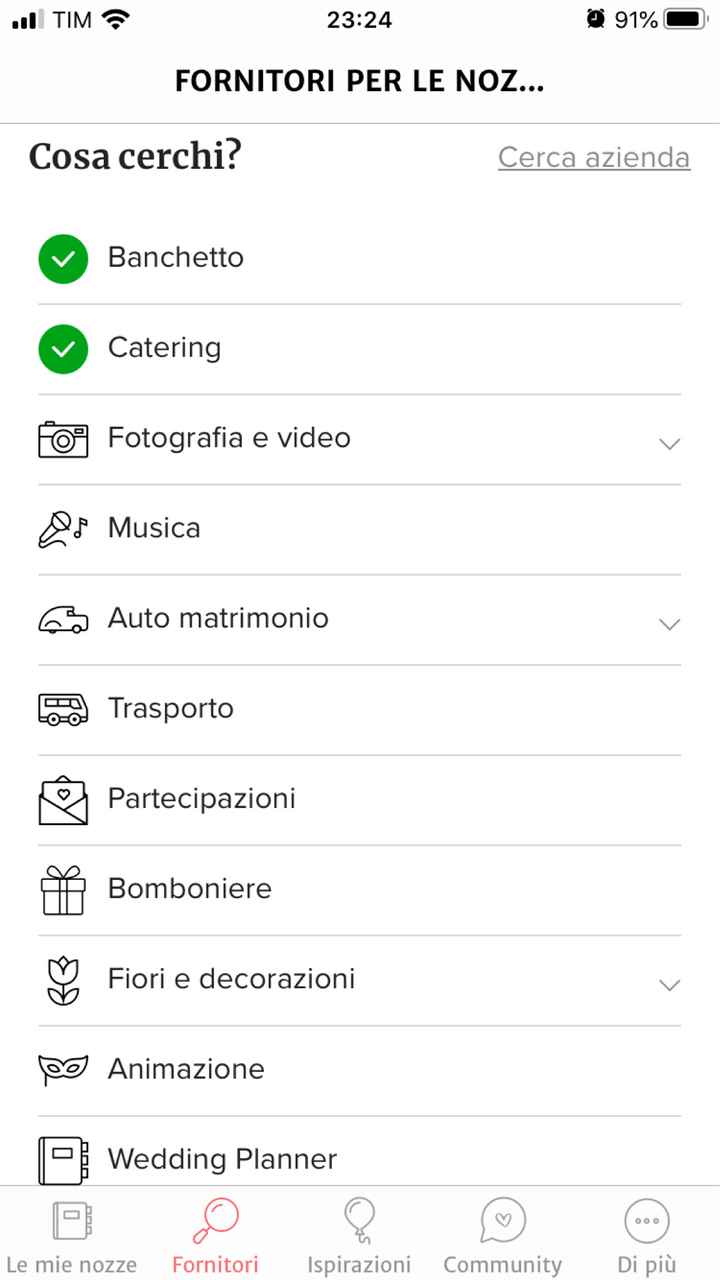Select the Trasporto bus icon
This screenshot has height=1280, width=720.
click(62, 710)
